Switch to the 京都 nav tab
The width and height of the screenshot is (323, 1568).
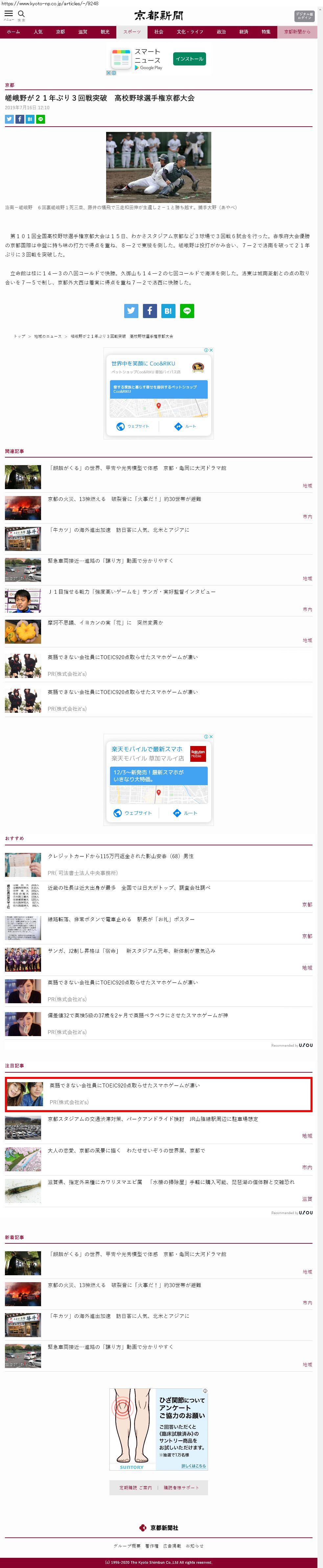pyautogui.click(x=60, y=32)
